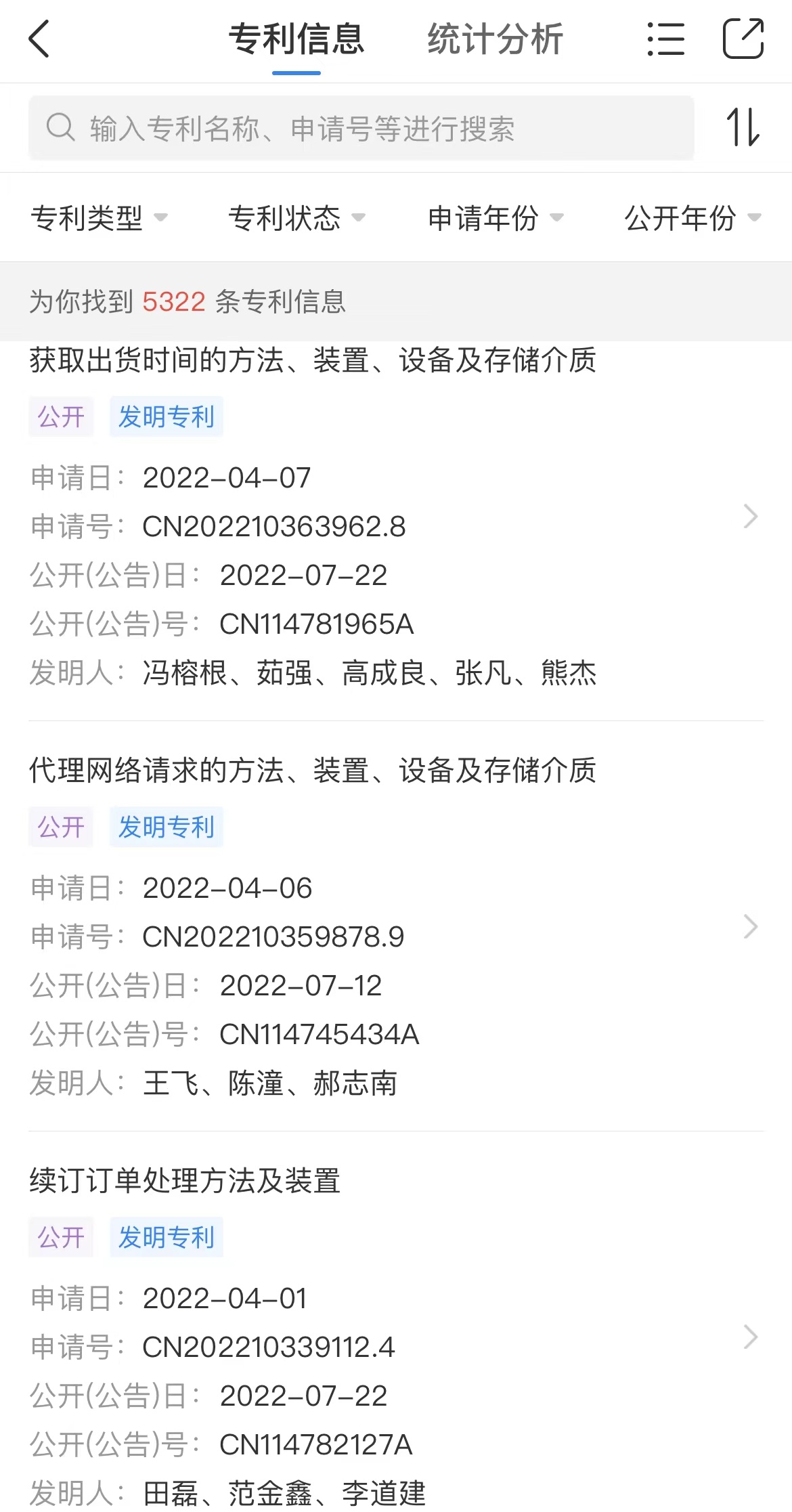Expand the 专利状态 filter dropdown
This screenshot has width=792, height=1512.
296,218
